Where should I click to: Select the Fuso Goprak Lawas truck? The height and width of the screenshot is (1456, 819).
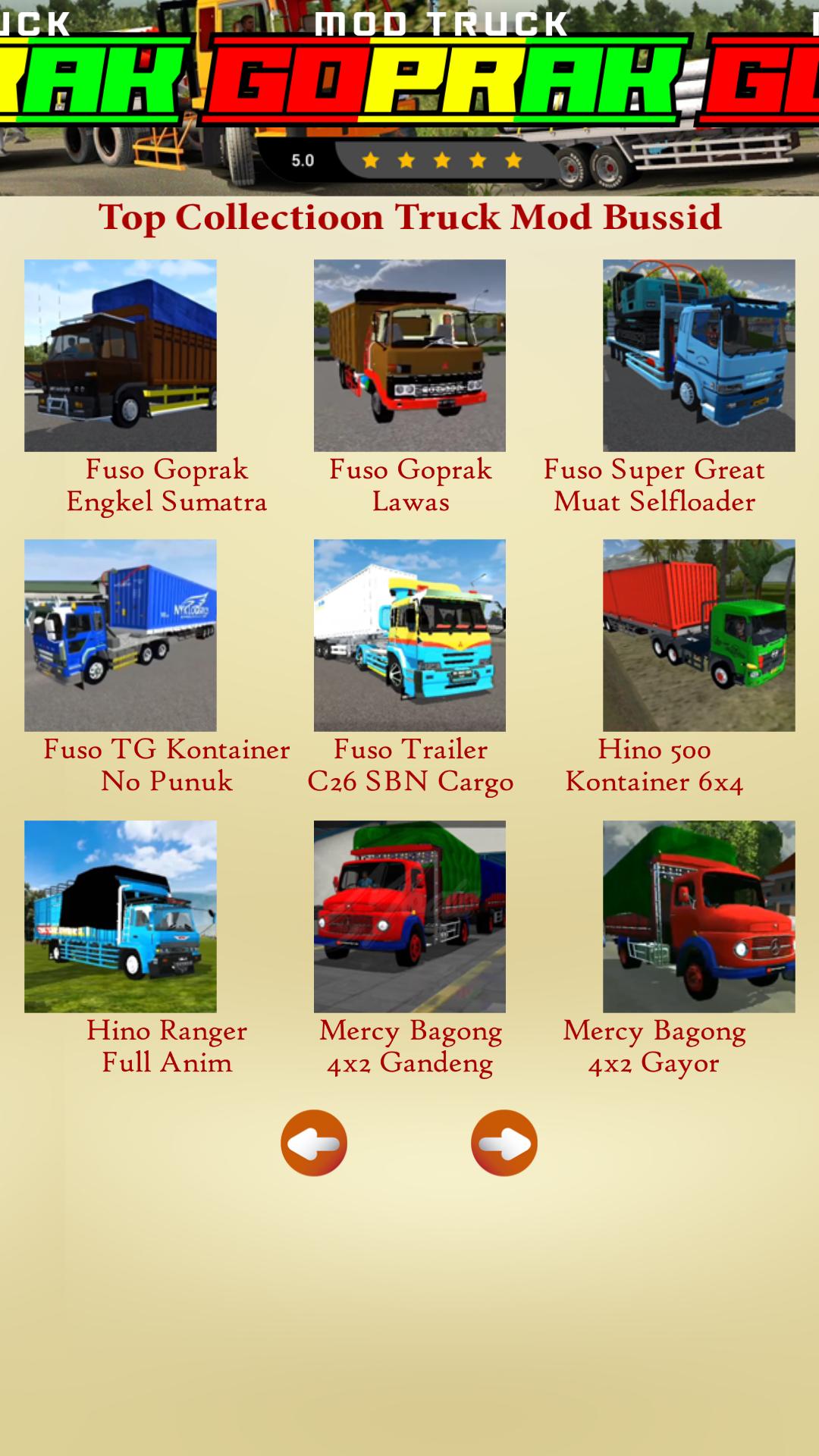(409, 356)
